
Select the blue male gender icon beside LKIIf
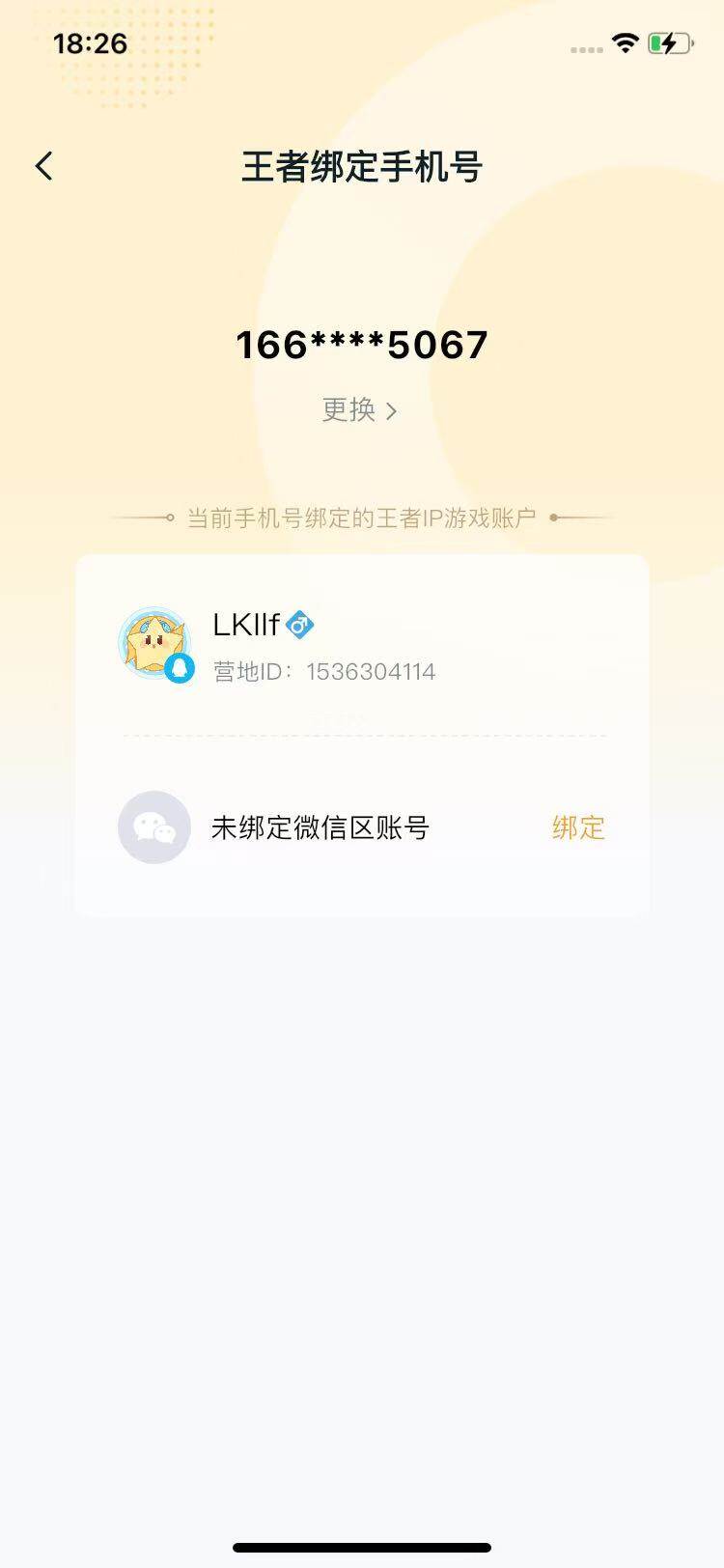[x=298, y=625]
